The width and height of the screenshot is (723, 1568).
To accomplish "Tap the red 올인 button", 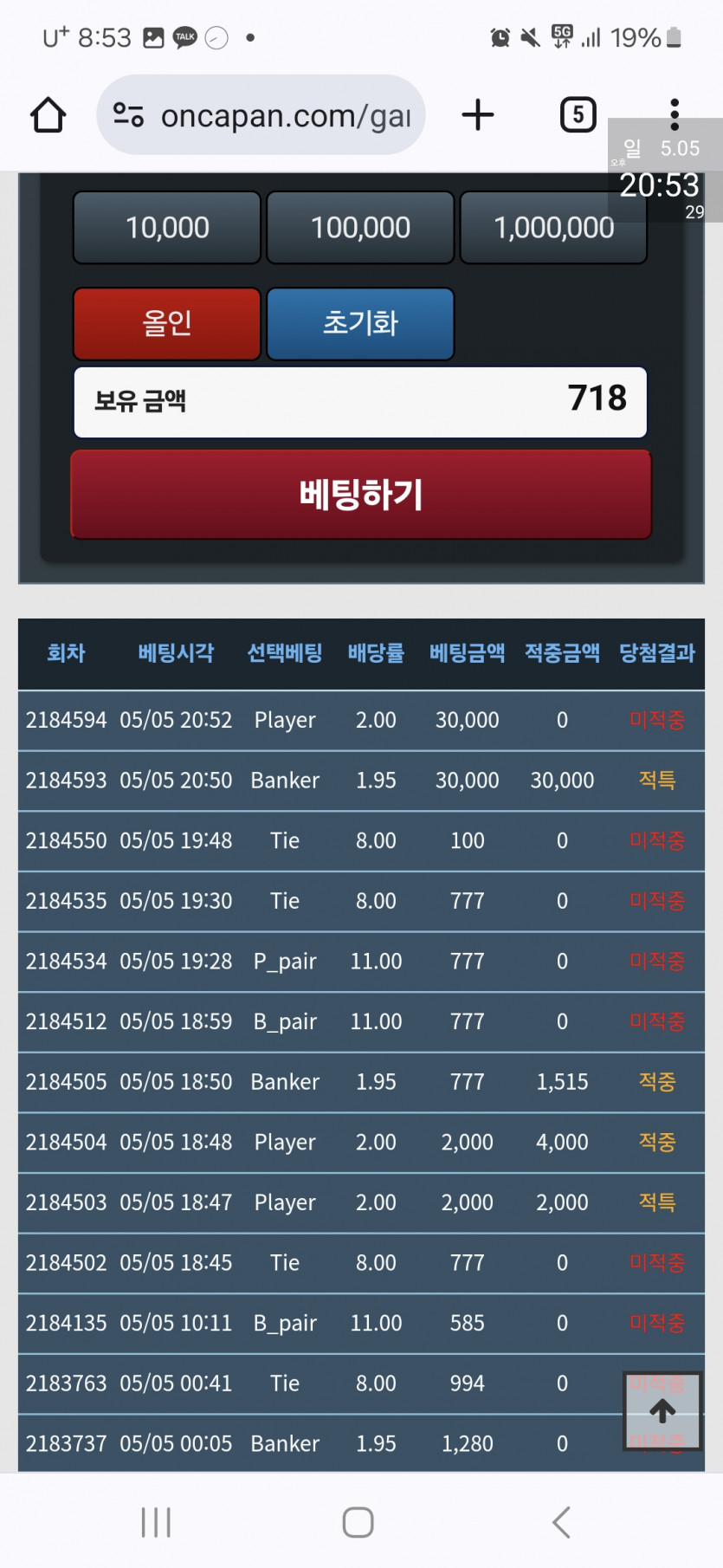I will pyautogui.click(x=167, y=323).
